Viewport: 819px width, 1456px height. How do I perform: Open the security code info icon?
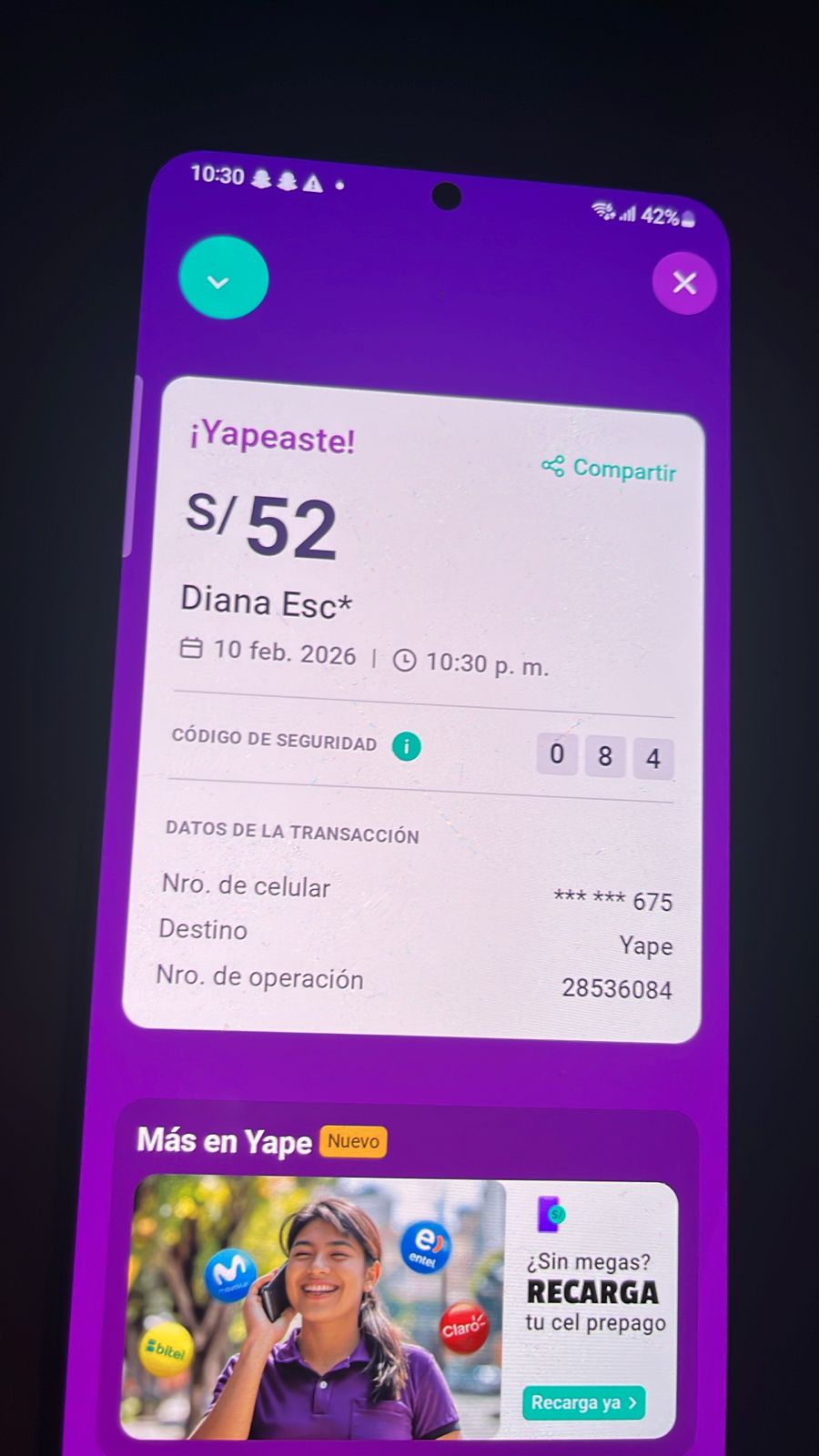(x=406, y=746)
